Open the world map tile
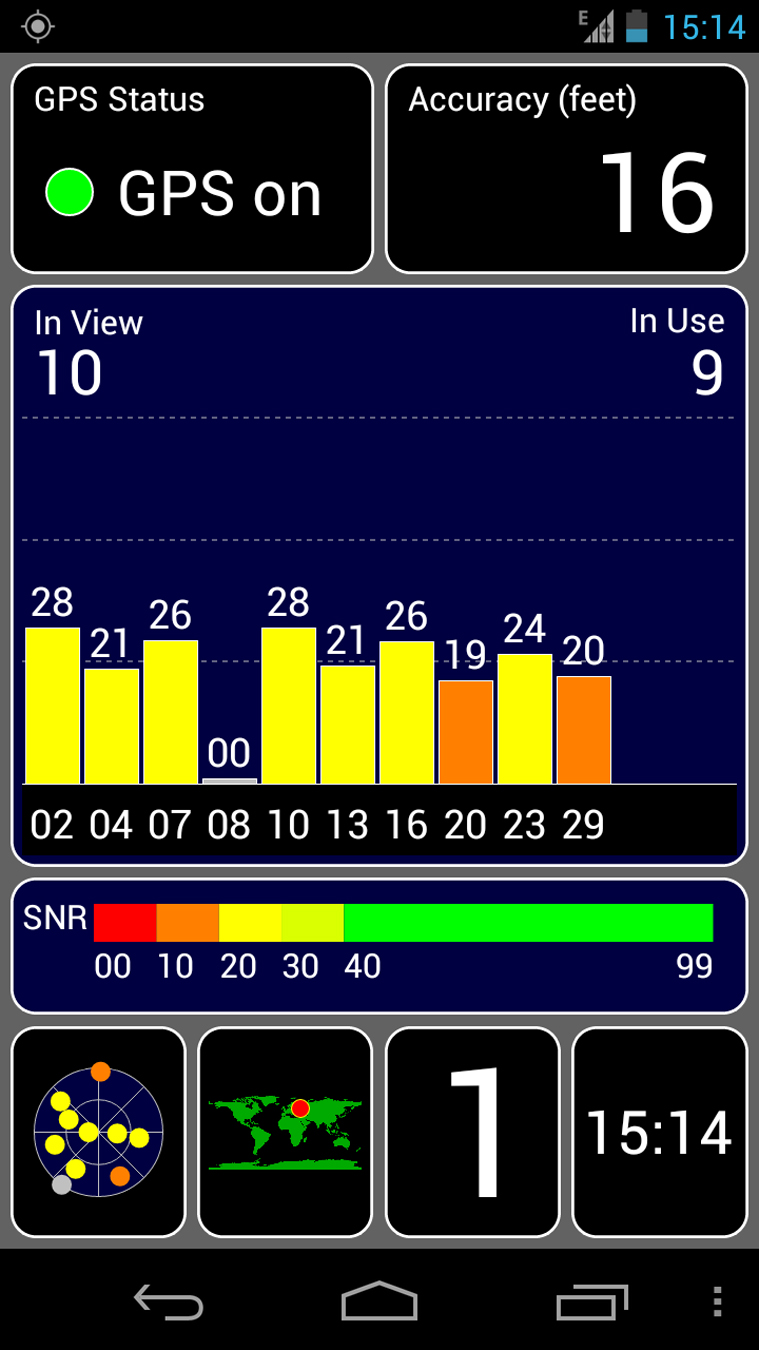This screenshot has height=1350, width=759. point(285,1132)
